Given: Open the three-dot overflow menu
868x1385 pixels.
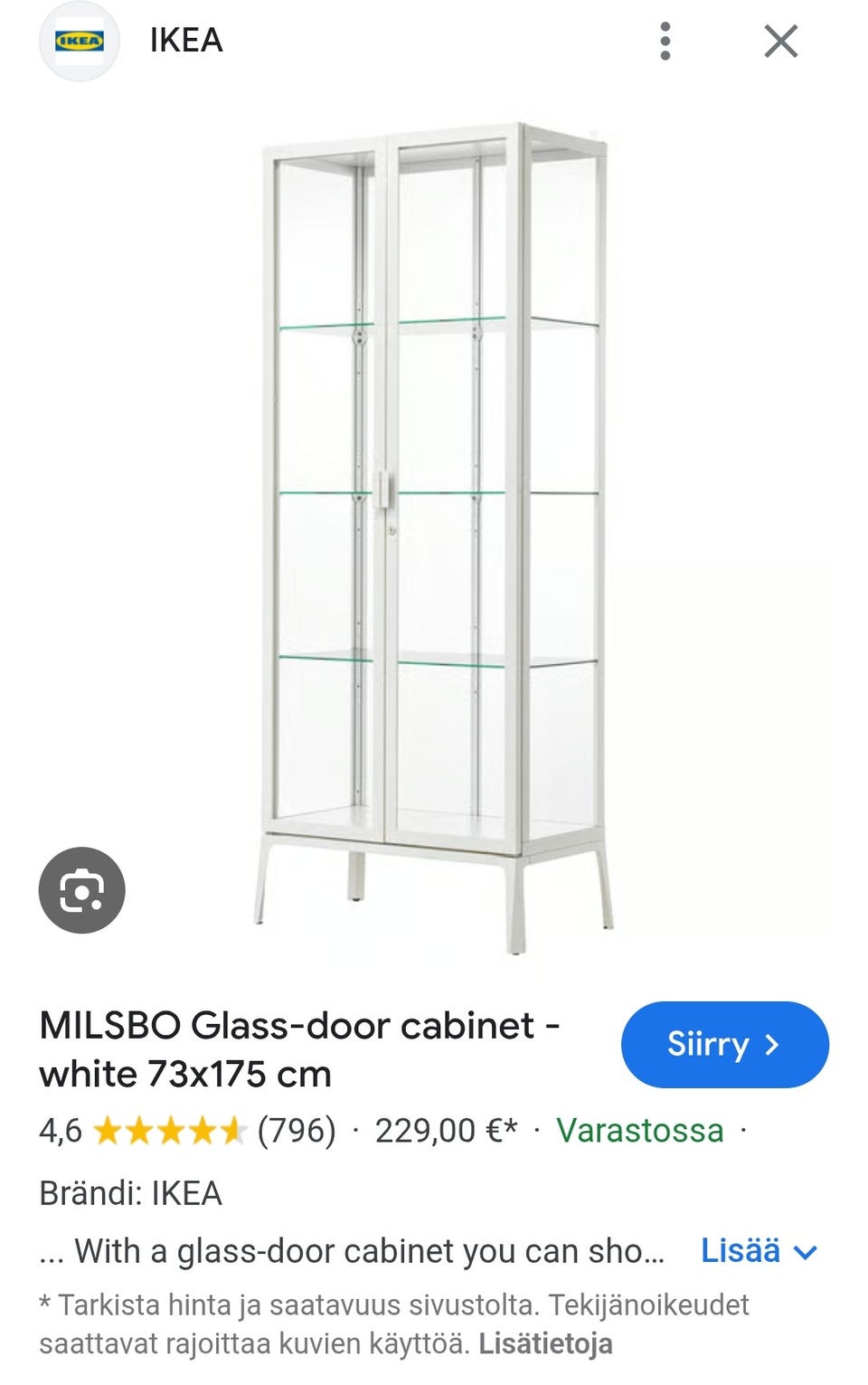Looking at the screenshot, I should pos(665,42).
